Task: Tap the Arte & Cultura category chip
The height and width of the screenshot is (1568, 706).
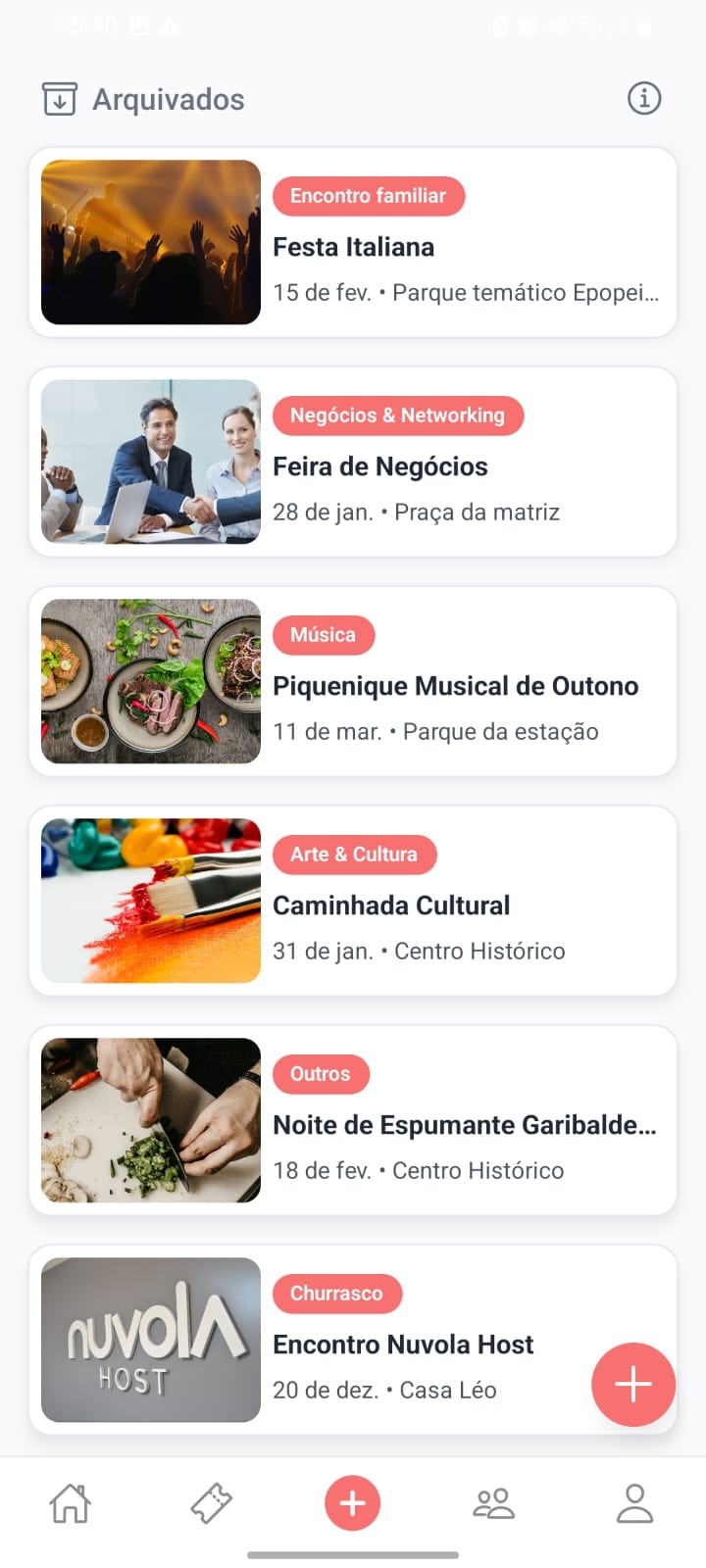Action: click(x=355, y=855)
